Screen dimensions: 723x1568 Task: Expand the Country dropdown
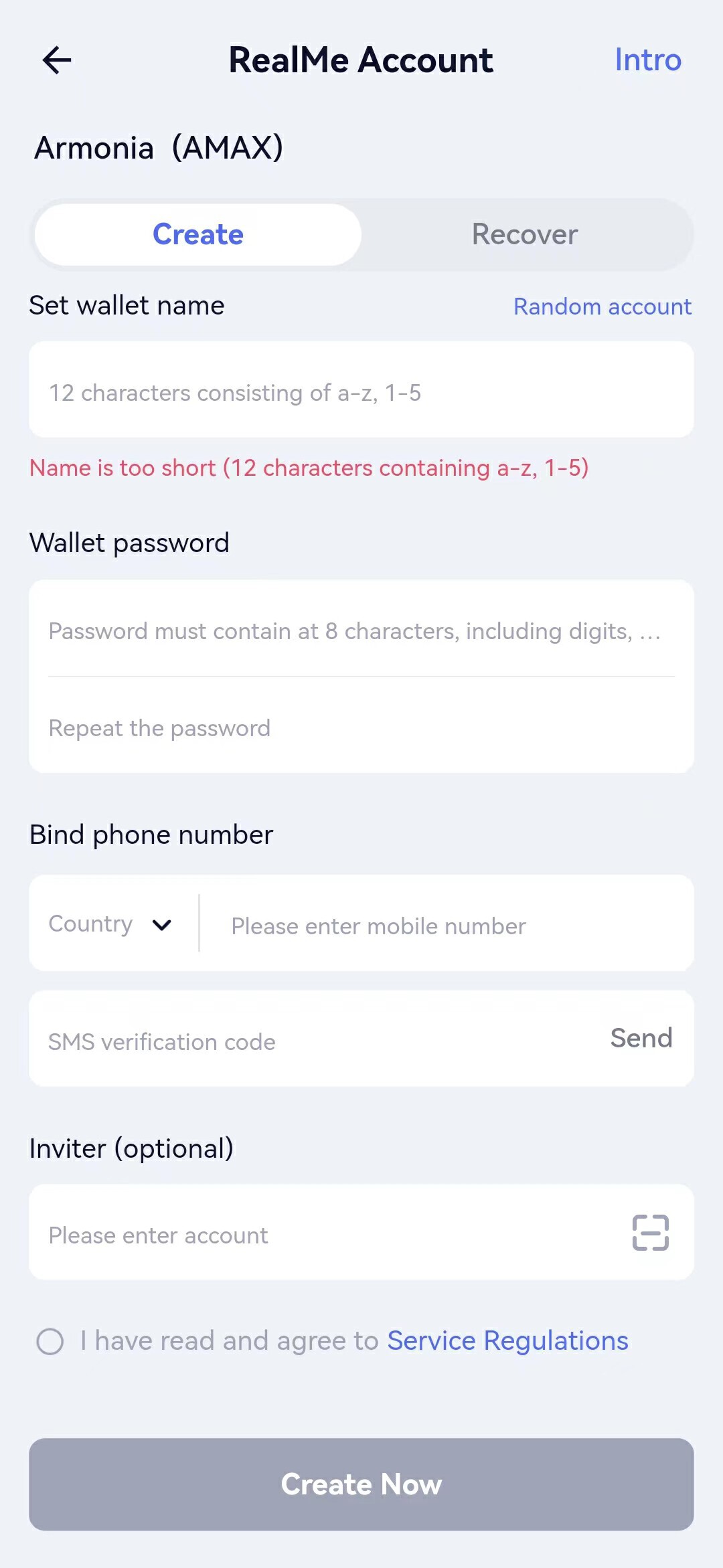pos(111,924)
